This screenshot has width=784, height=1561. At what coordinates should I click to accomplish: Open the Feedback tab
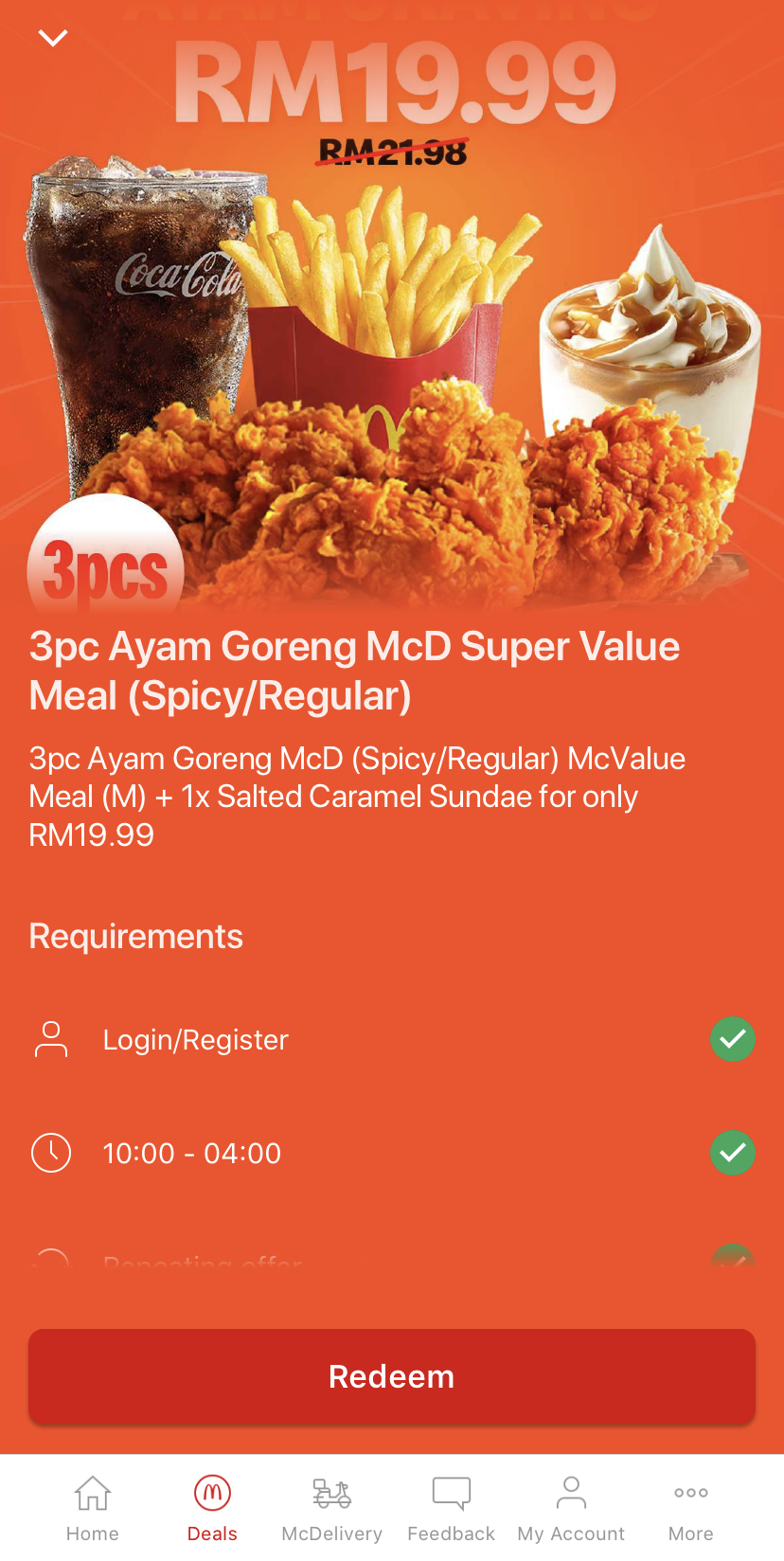point(452,1508)
